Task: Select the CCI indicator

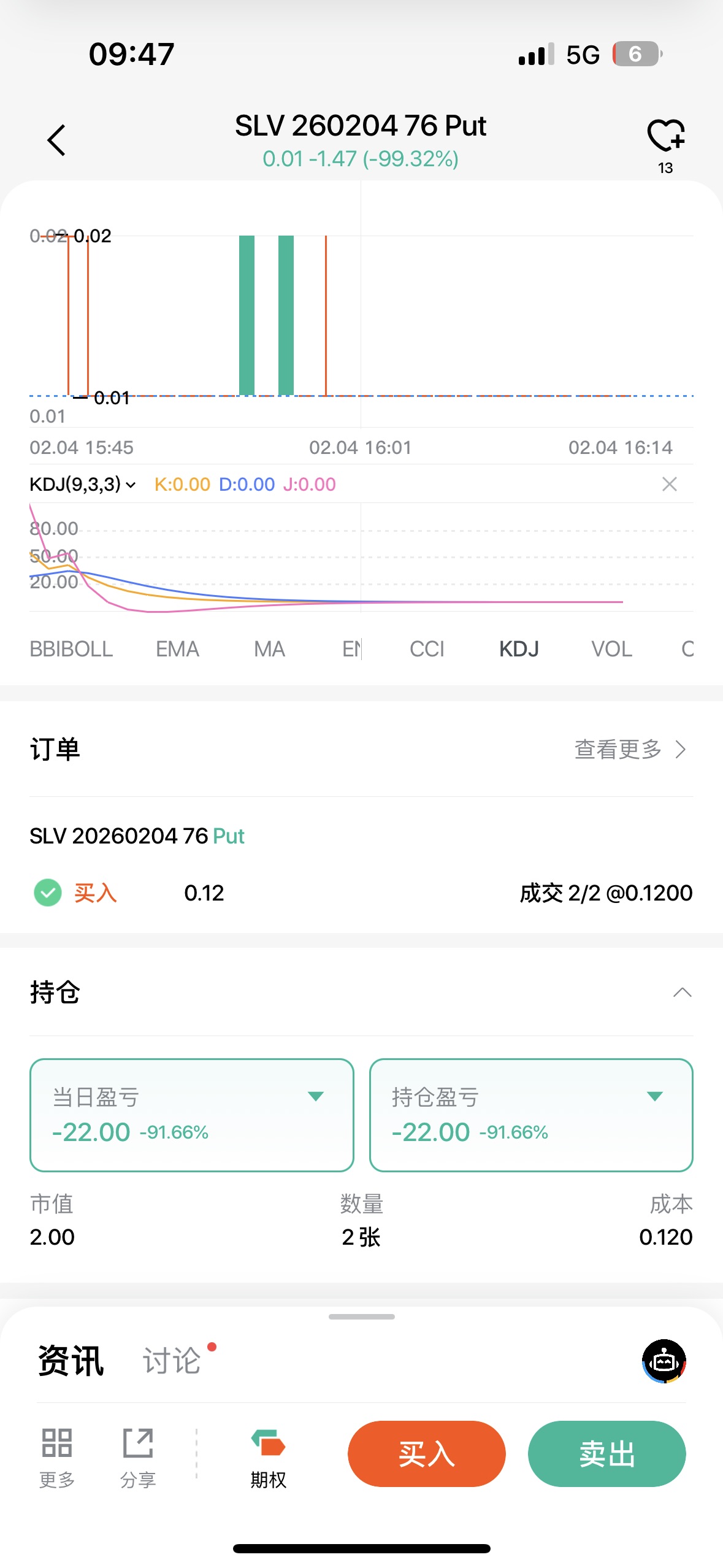Action: 427,649
